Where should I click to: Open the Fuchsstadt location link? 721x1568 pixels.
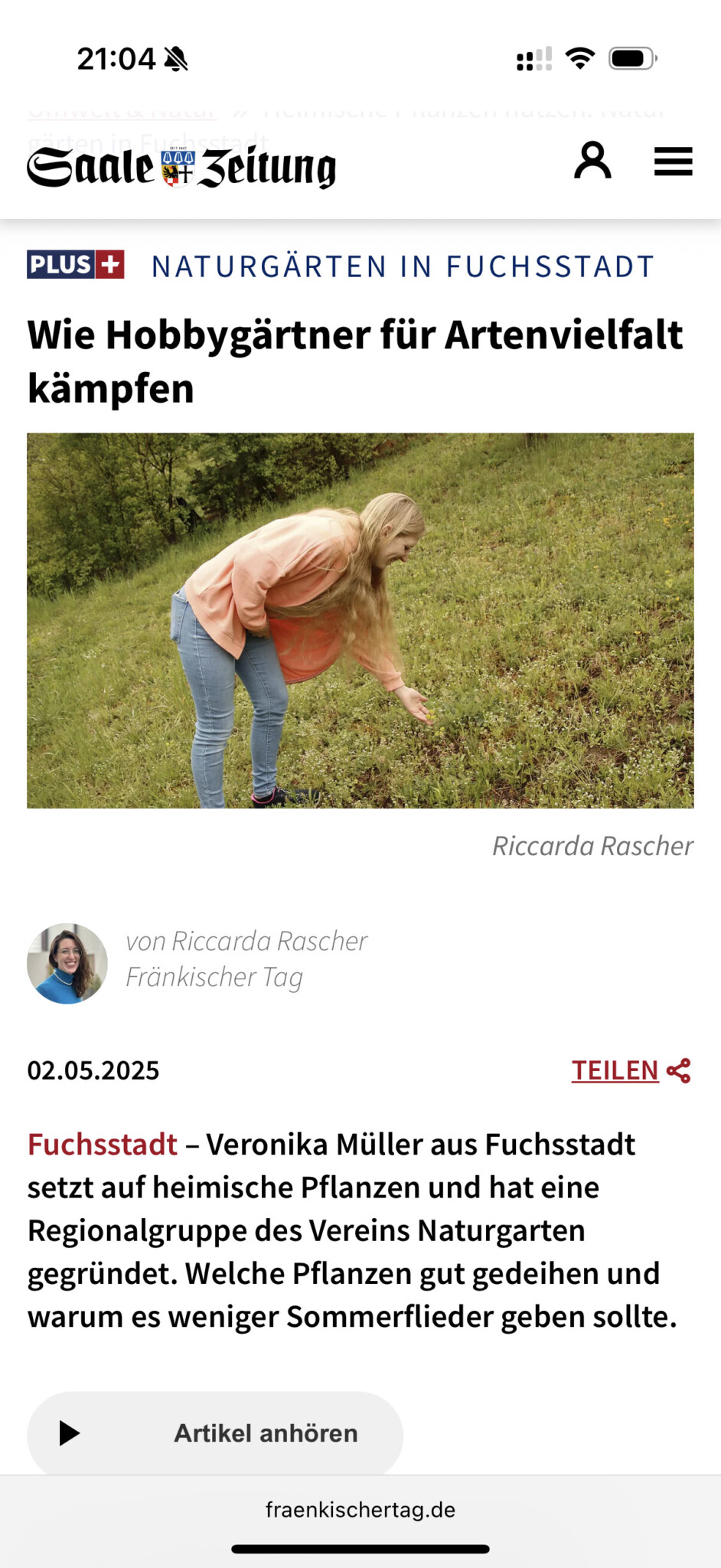[103, 1145]
